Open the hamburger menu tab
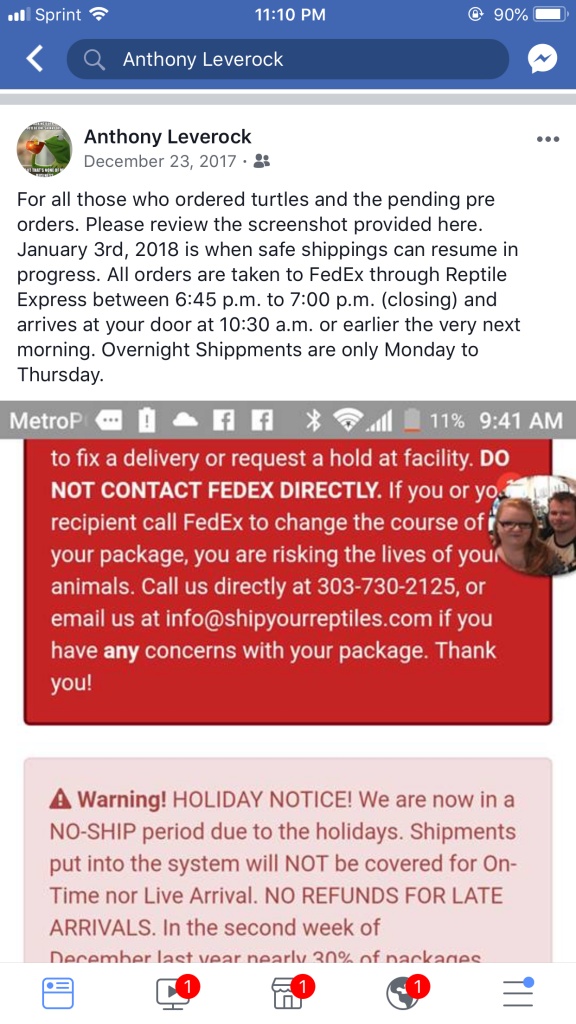Screen dimensions: 576x1024 [519, 993]
